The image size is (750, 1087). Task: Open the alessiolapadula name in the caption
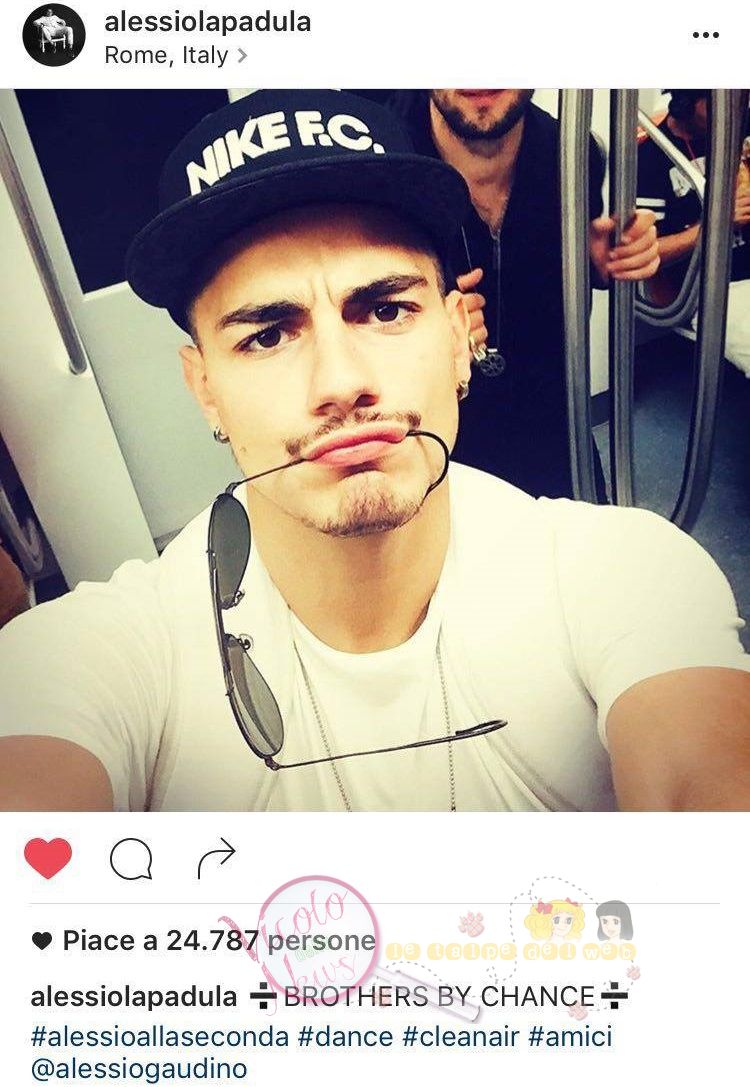click(134, 997)
